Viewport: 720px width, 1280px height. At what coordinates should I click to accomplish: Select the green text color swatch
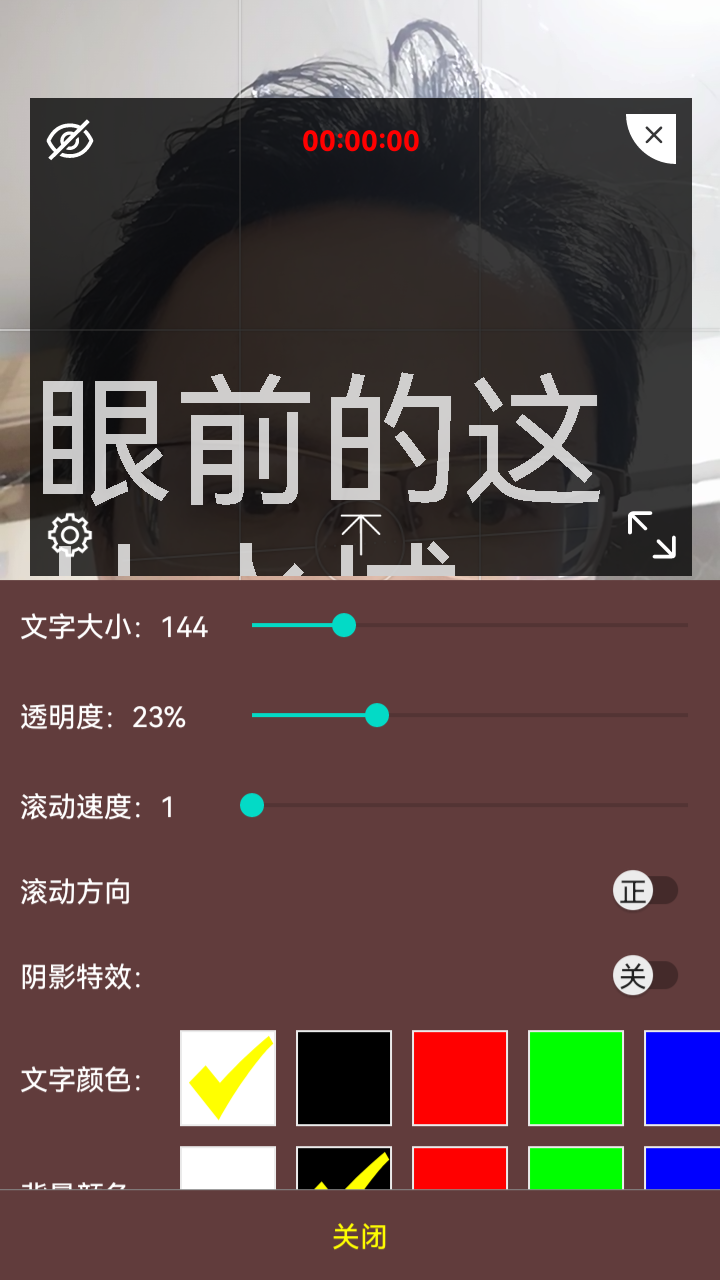575,1077
